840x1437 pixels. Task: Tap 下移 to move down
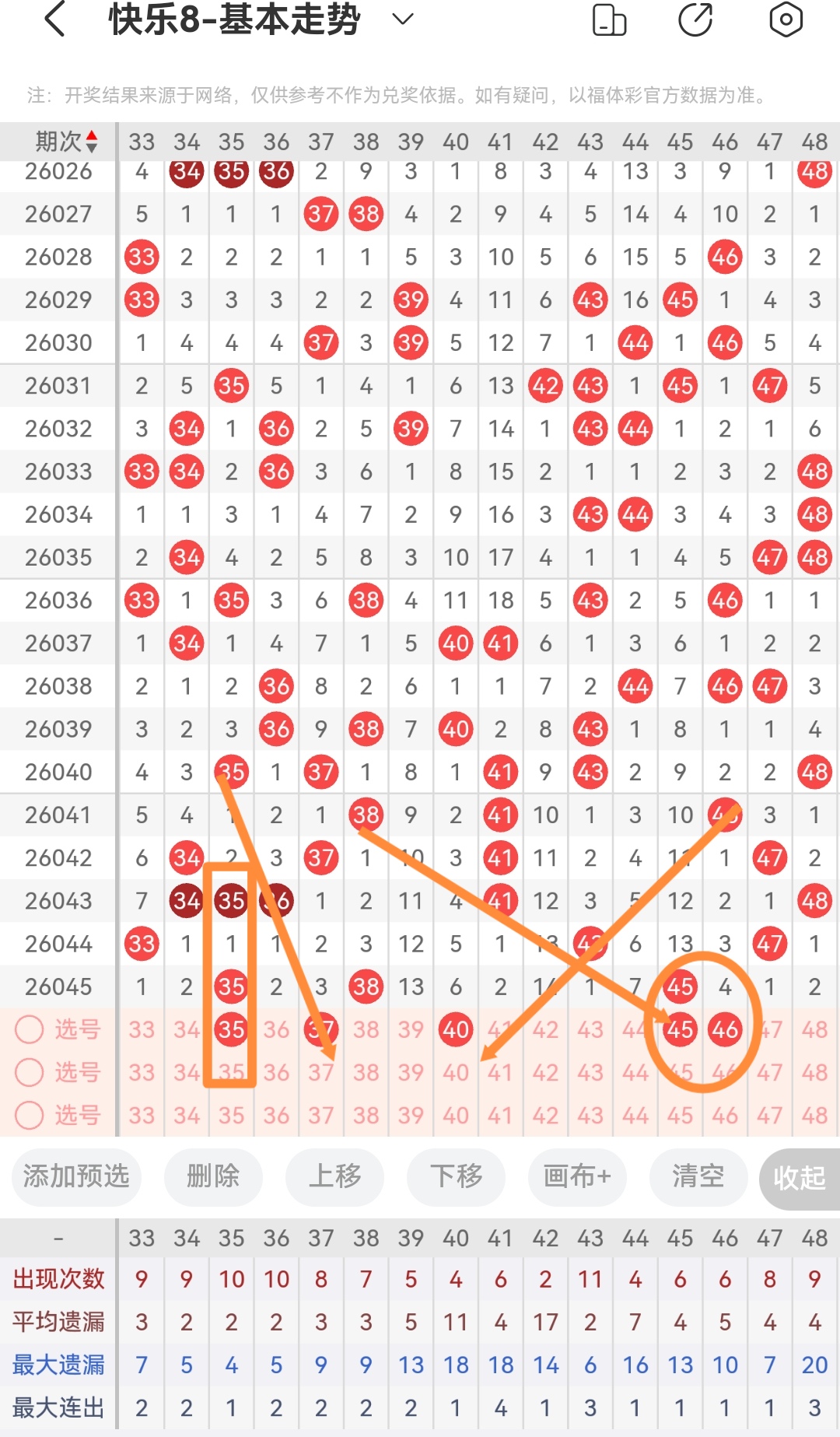click(x=456, y=1176)
